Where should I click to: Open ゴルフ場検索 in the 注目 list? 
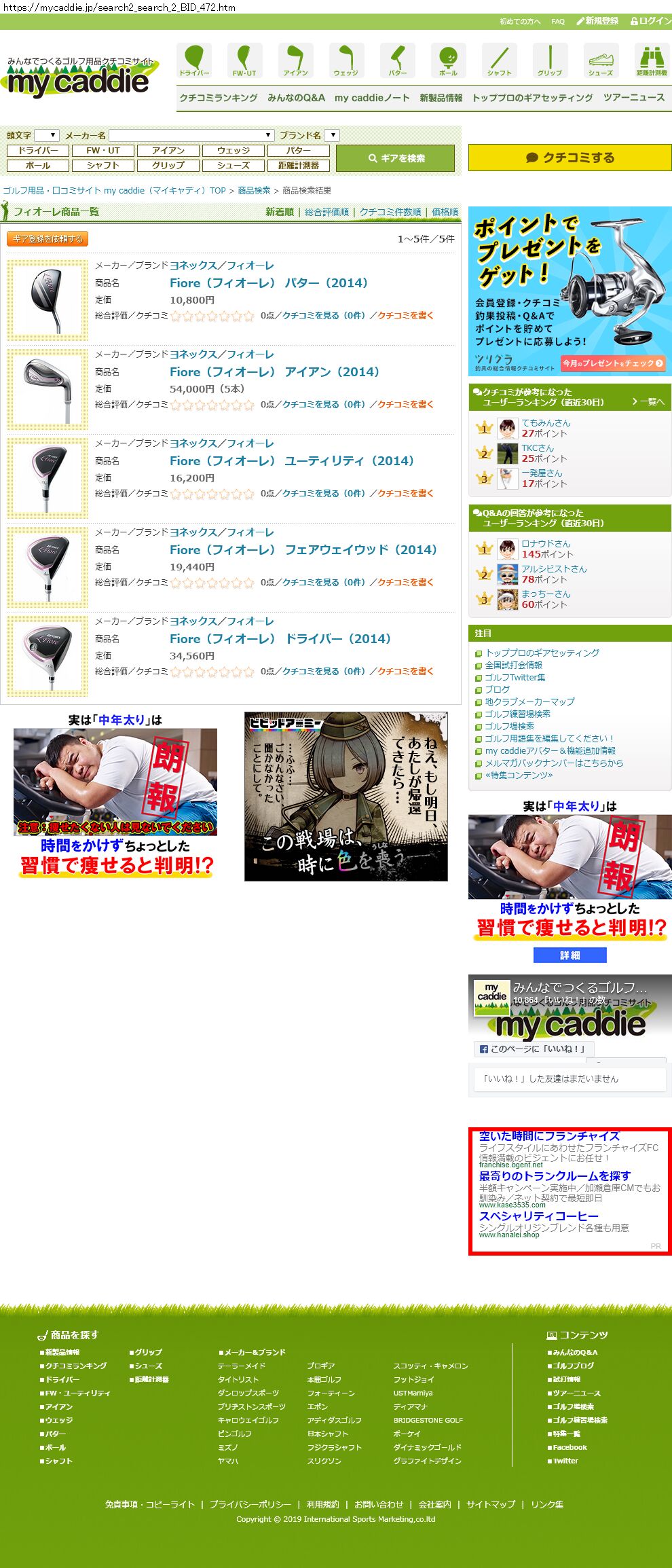tap(509, 726)
